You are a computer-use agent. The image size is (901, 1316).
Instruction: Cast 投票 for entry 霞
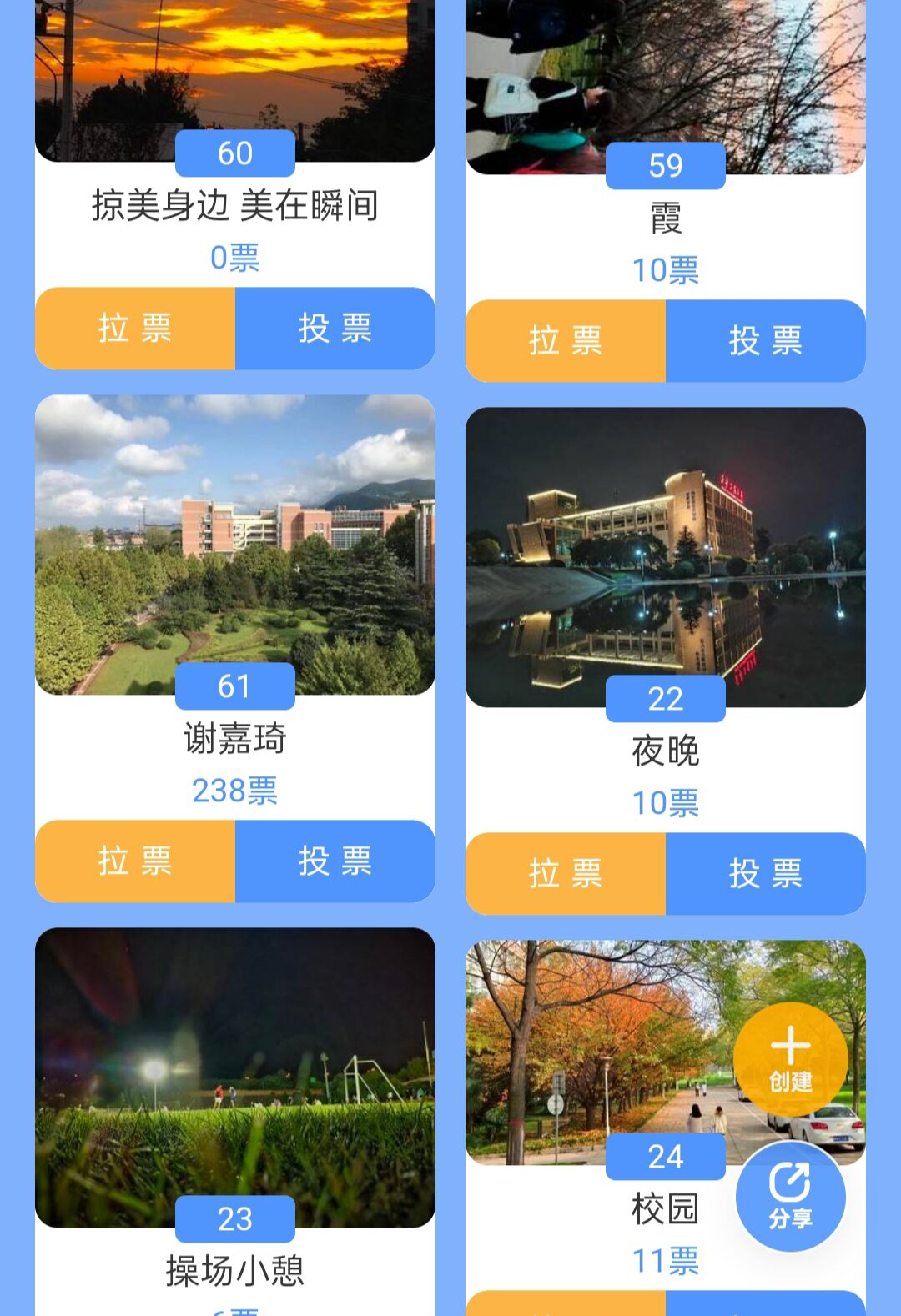[766, 341]
